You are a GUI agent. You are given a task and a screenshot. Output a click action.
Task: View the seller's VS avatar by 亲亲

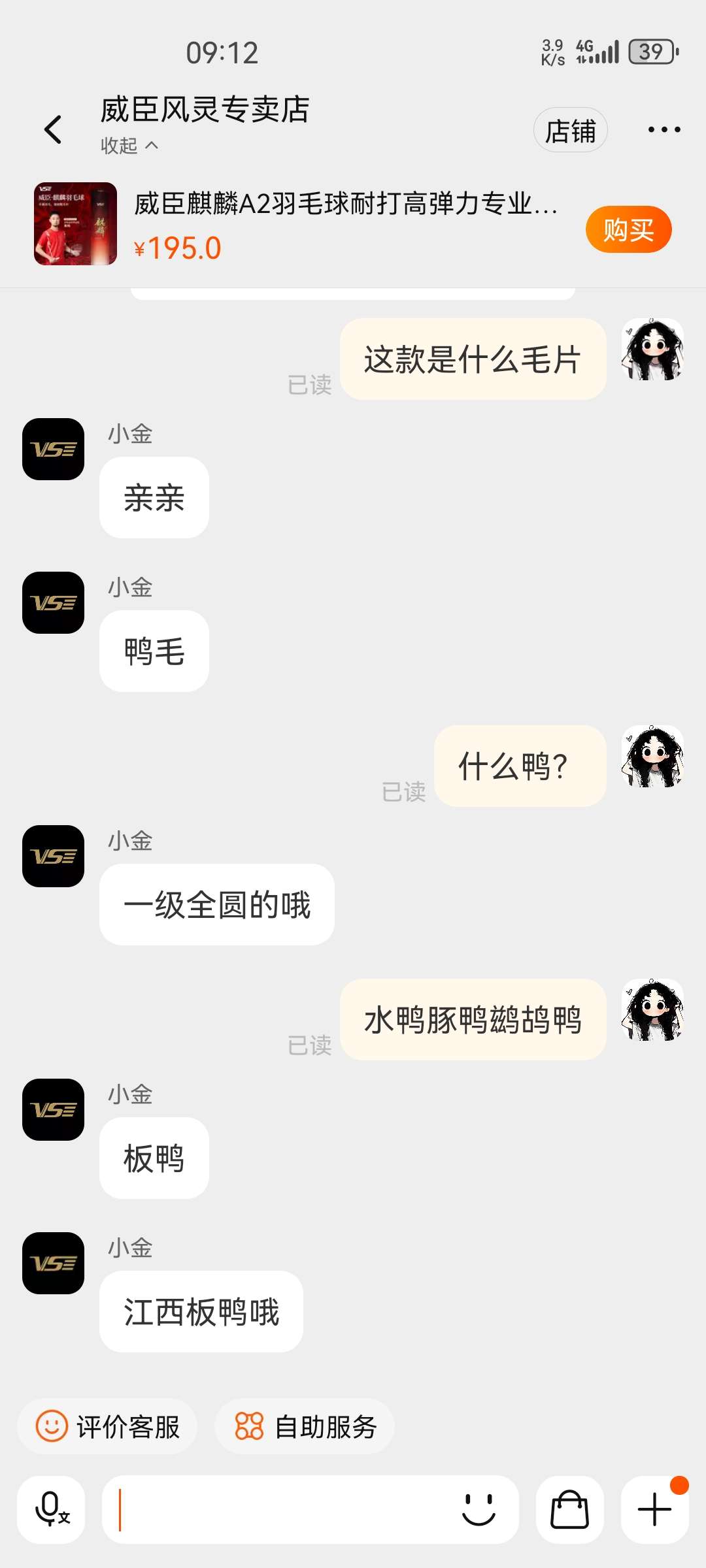coord(53,449)
